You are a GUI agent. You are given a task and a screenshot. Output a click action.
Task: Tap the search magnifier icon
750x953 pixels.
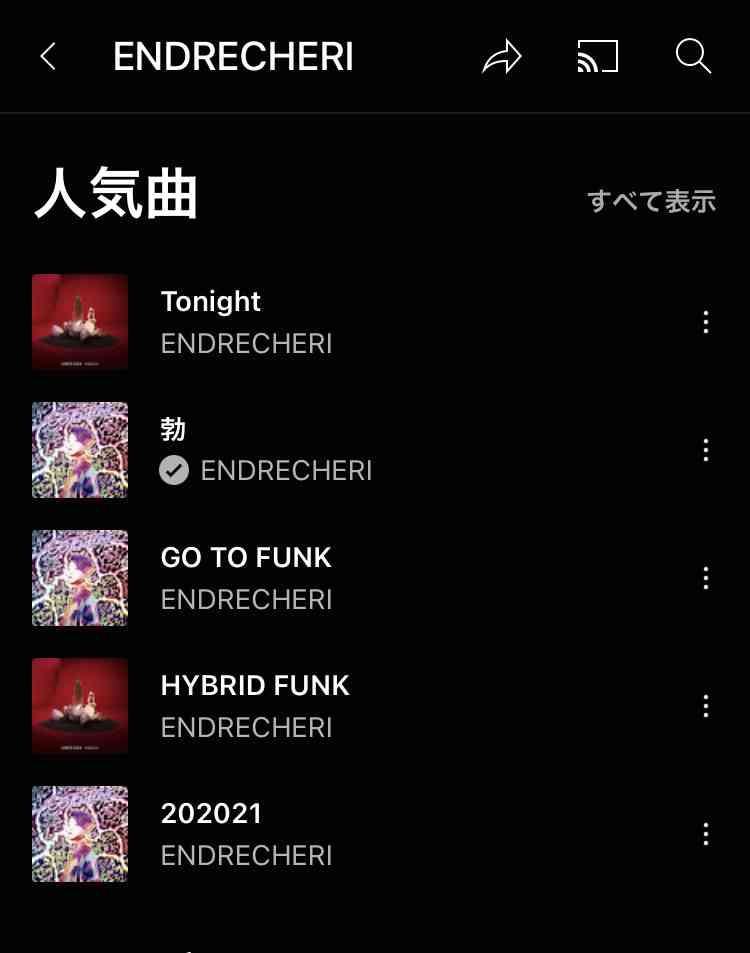coord(694,57)
